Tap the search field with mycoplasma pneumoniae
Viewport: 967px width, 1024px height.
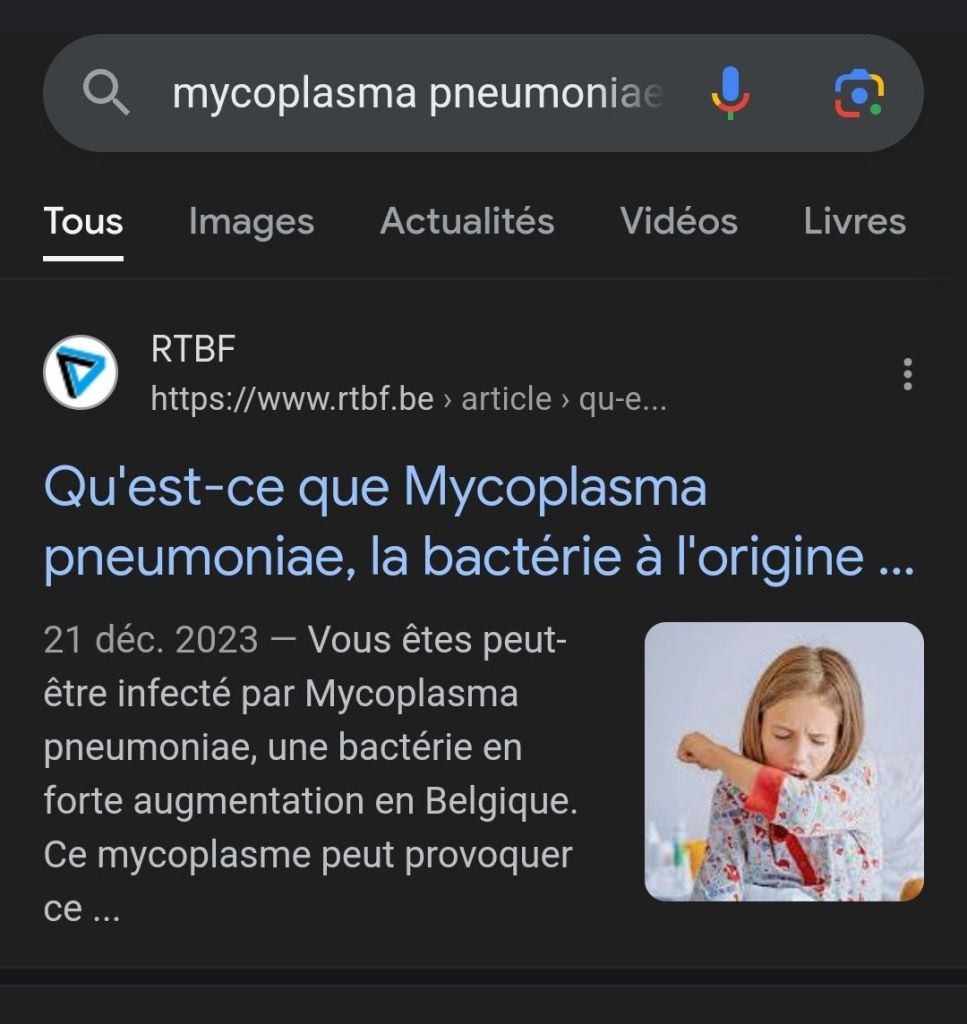pos(416,94)
